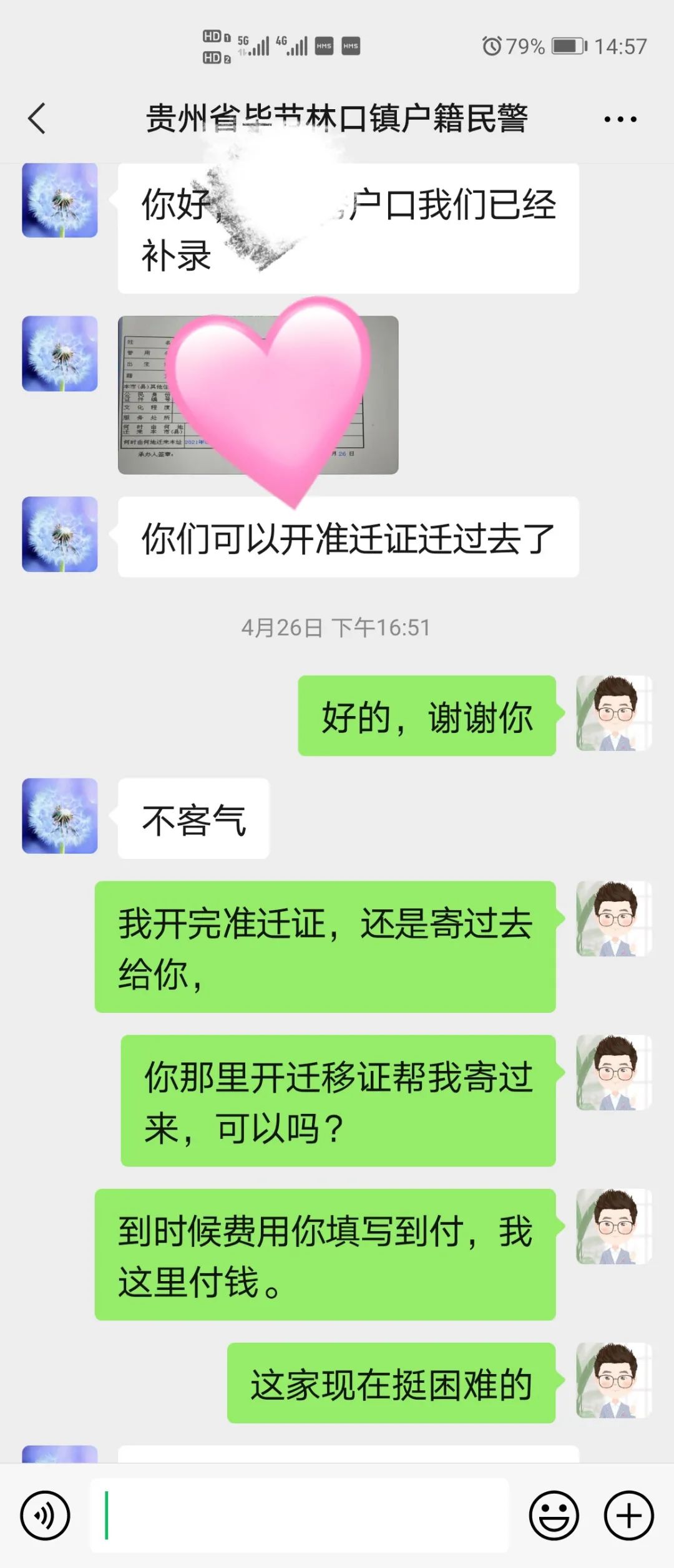Switch to voice message input
Screen dimensions: 674x1568
(x=45, y=1515)
